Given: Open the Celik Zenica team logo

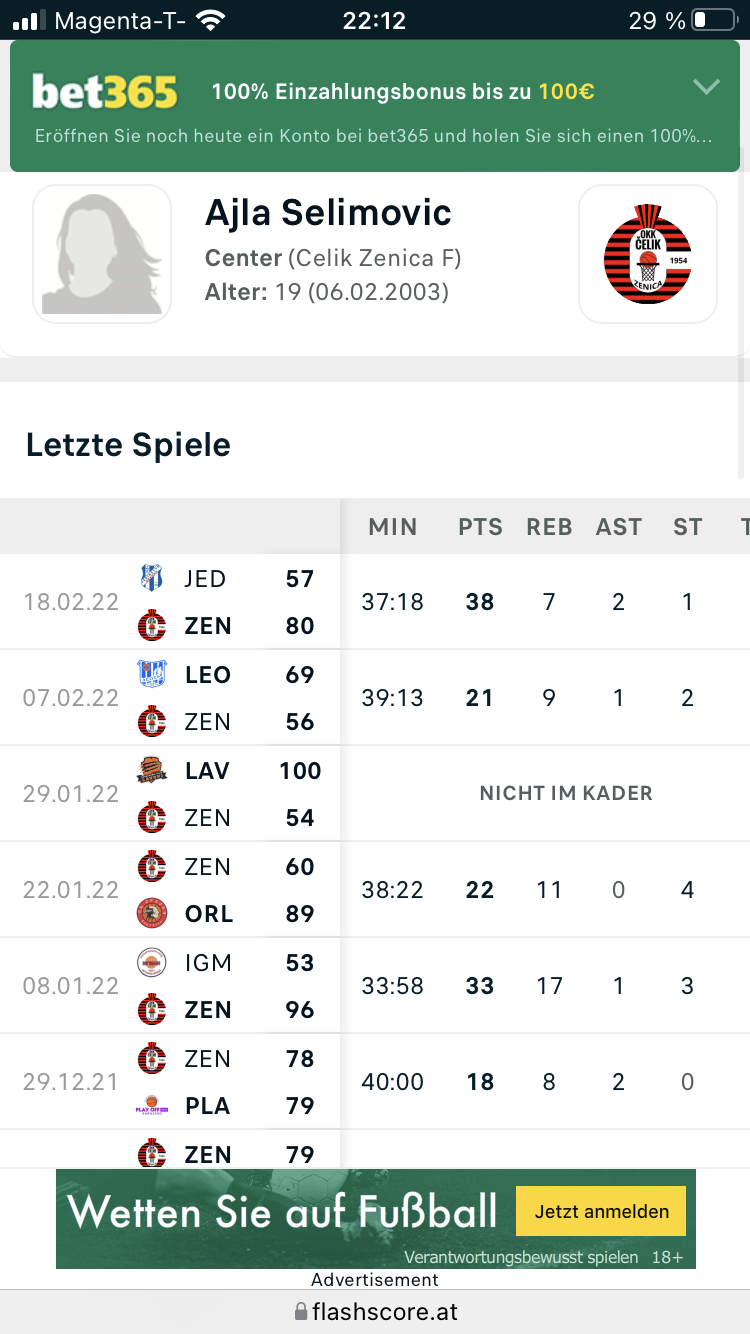Looking at the screenshot, I should click(647, 255).
